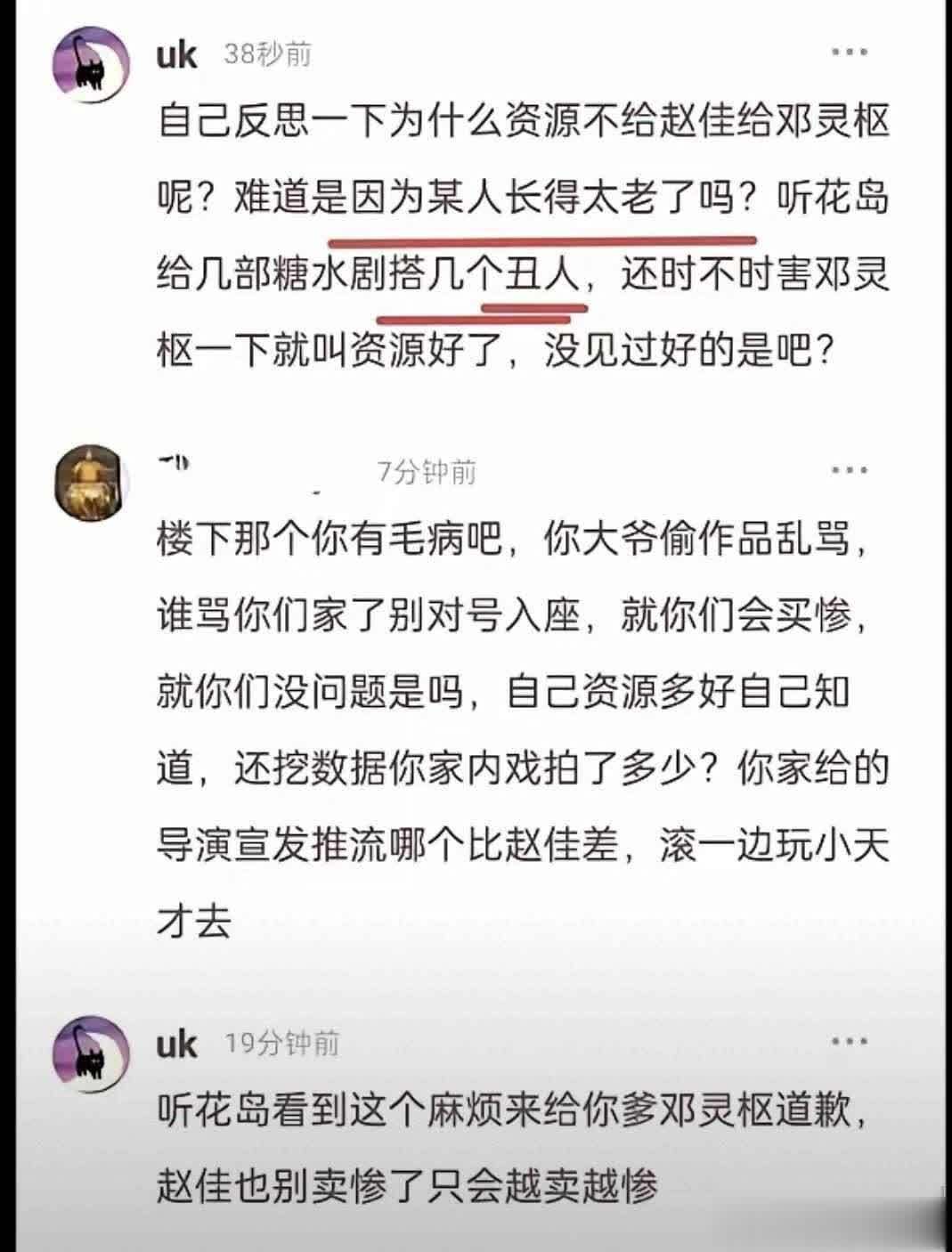Tap username uk on the 38秒前 comment

176,55
